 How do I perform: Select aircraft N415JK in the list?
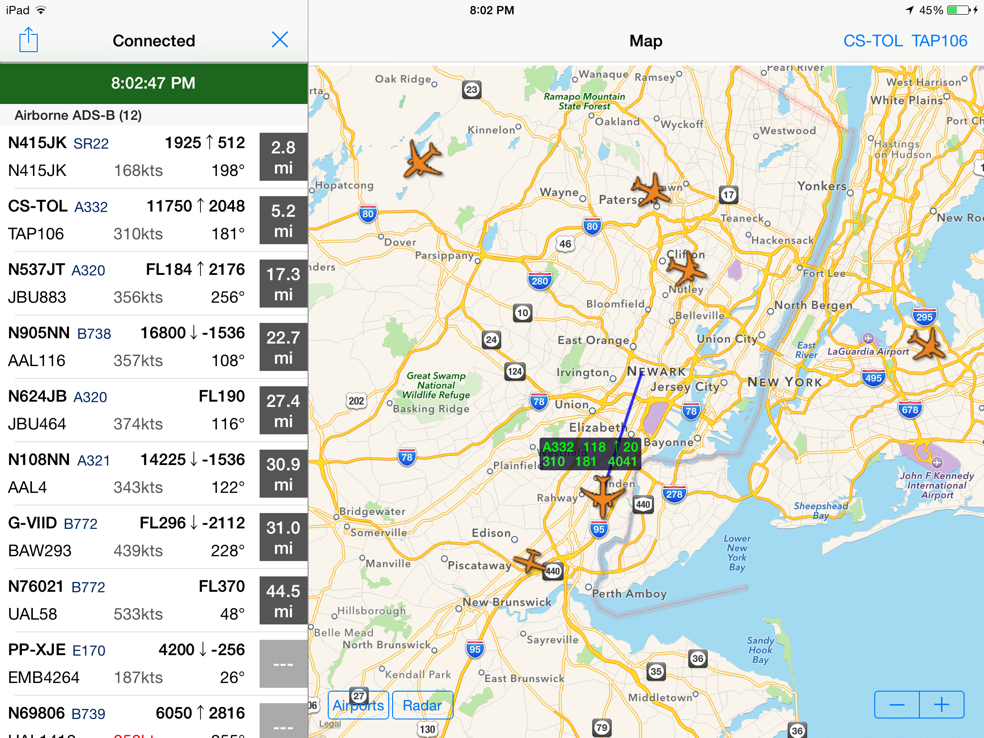coord(130,157)
